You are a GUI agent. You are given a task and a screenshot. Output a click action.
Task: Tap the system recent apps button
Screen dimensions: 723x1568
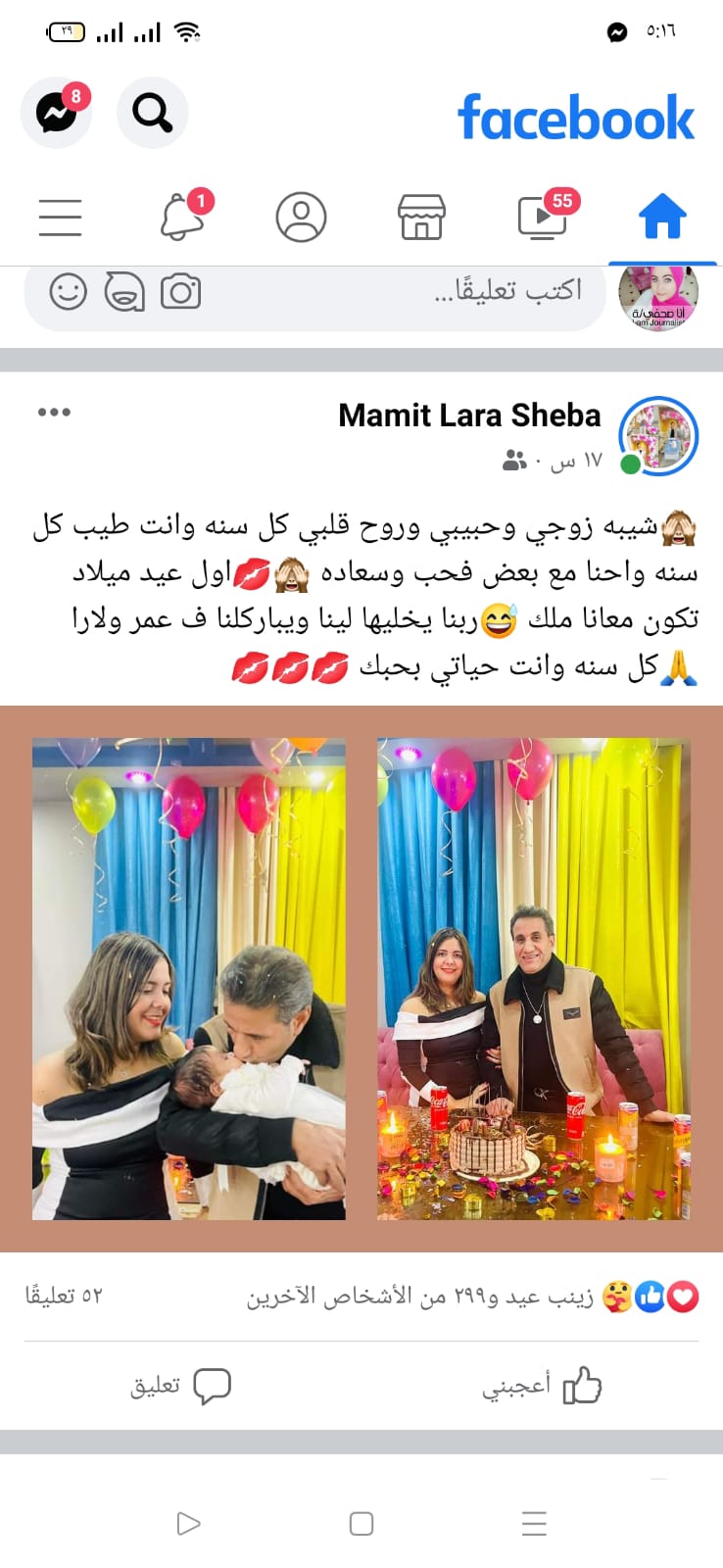tap(534, 1523)
